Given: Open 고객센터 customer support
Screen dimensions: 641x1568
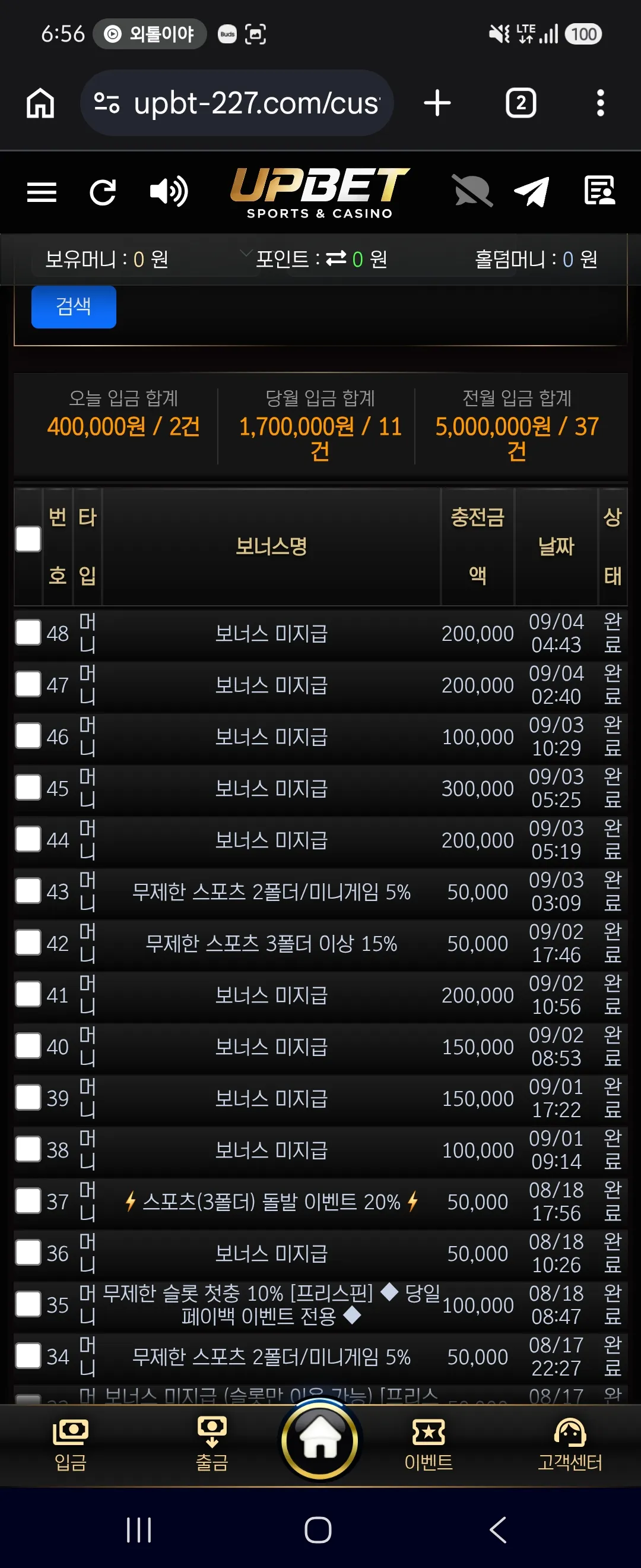Looking at the screenshot, I should [x=570, y=1444].
